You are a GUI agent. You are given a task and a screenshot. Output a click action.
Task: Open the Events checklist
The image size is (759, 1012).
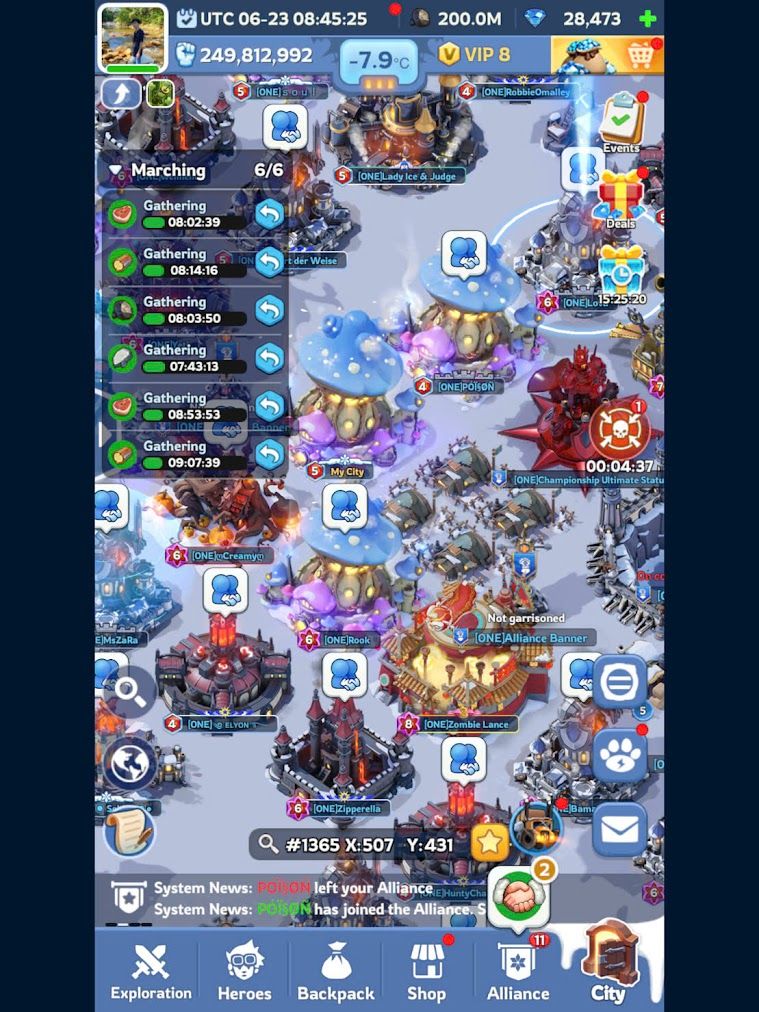(x=621, y=121)
